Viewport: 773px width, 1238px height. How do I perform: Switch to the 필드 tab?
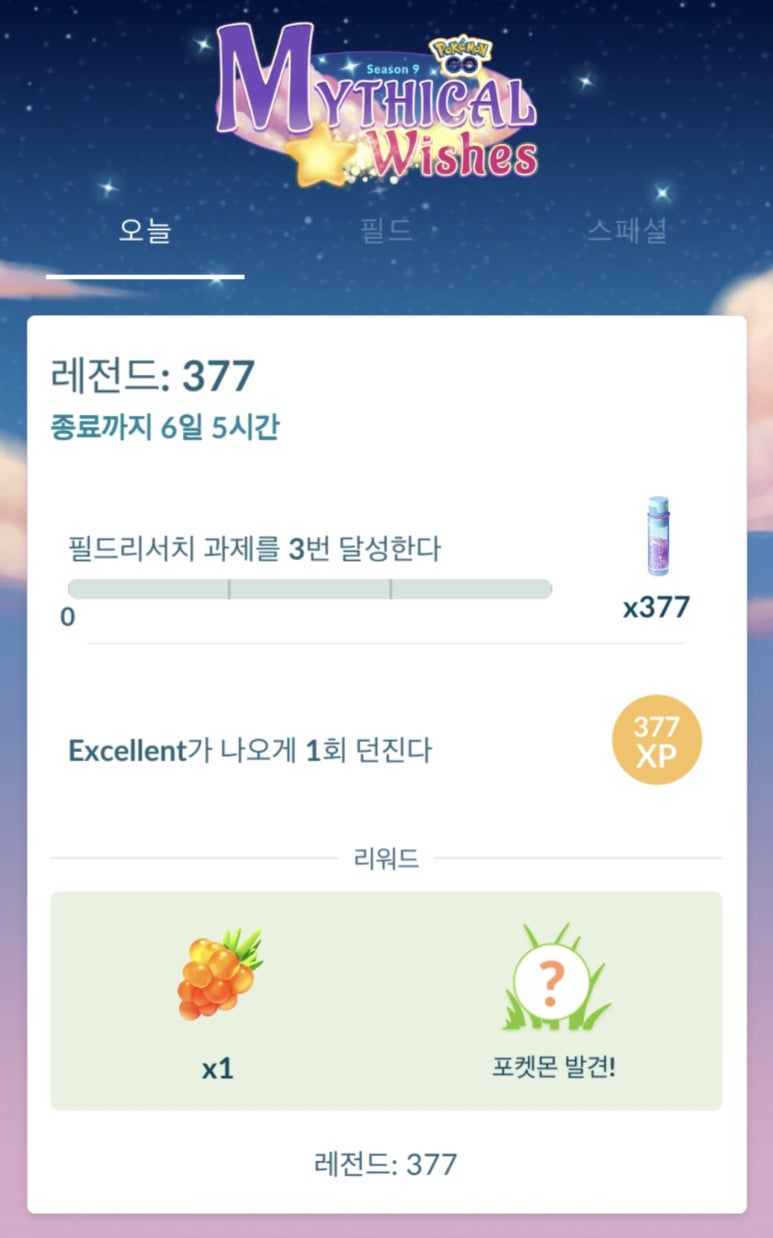point(386,231)
